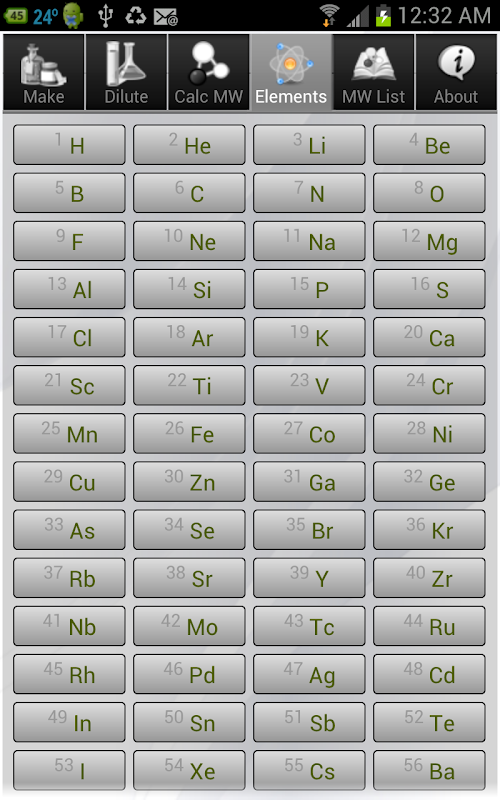The height and width of the screenshot is (800, 500).
Task: Select Iron (Fe) element
Action: point(189,434)
